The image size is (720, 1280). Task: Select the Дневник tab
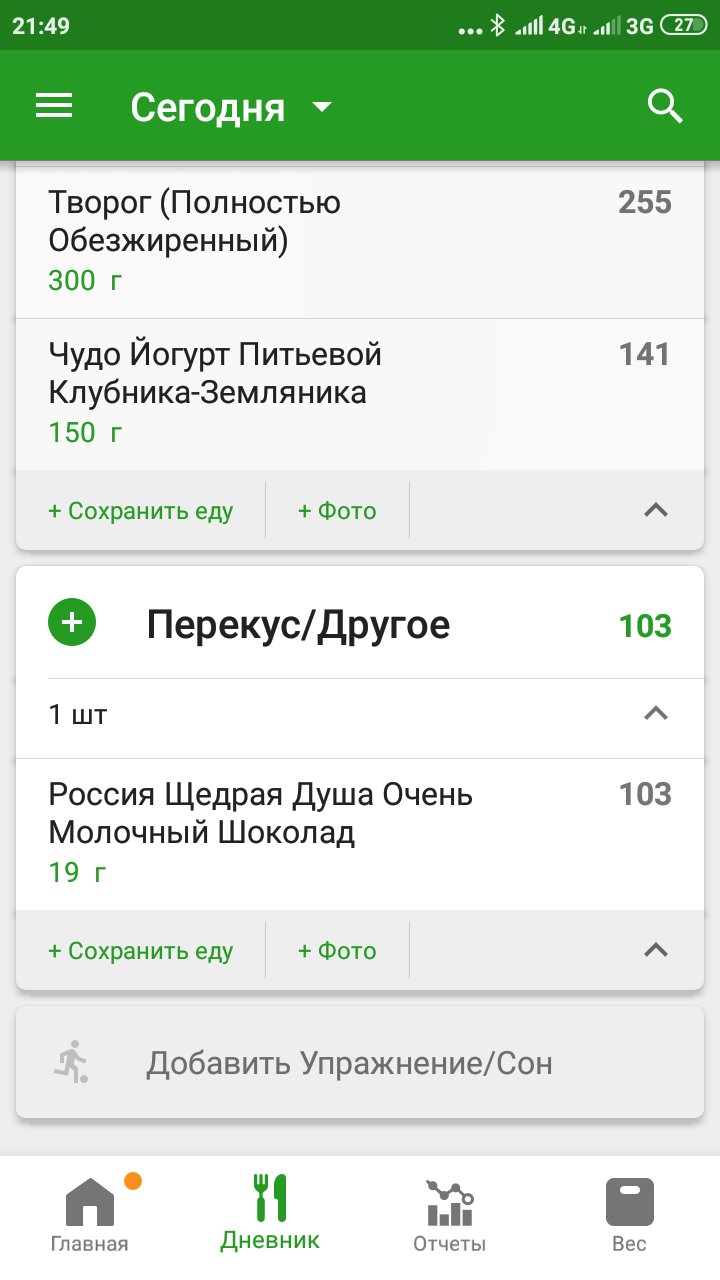click(270, 1213)
